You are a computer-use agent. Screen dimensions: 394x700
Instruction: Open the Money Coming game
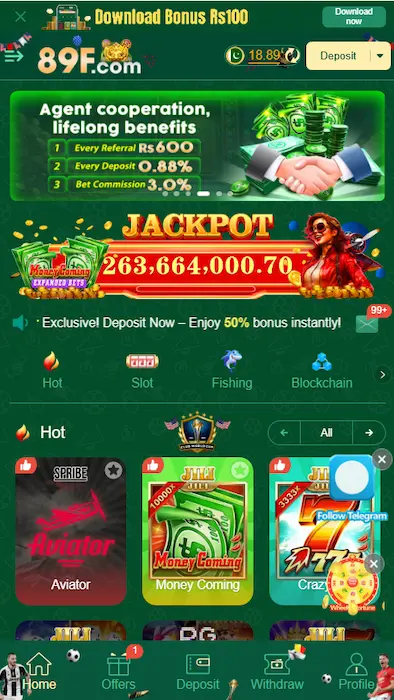point(198,531)
